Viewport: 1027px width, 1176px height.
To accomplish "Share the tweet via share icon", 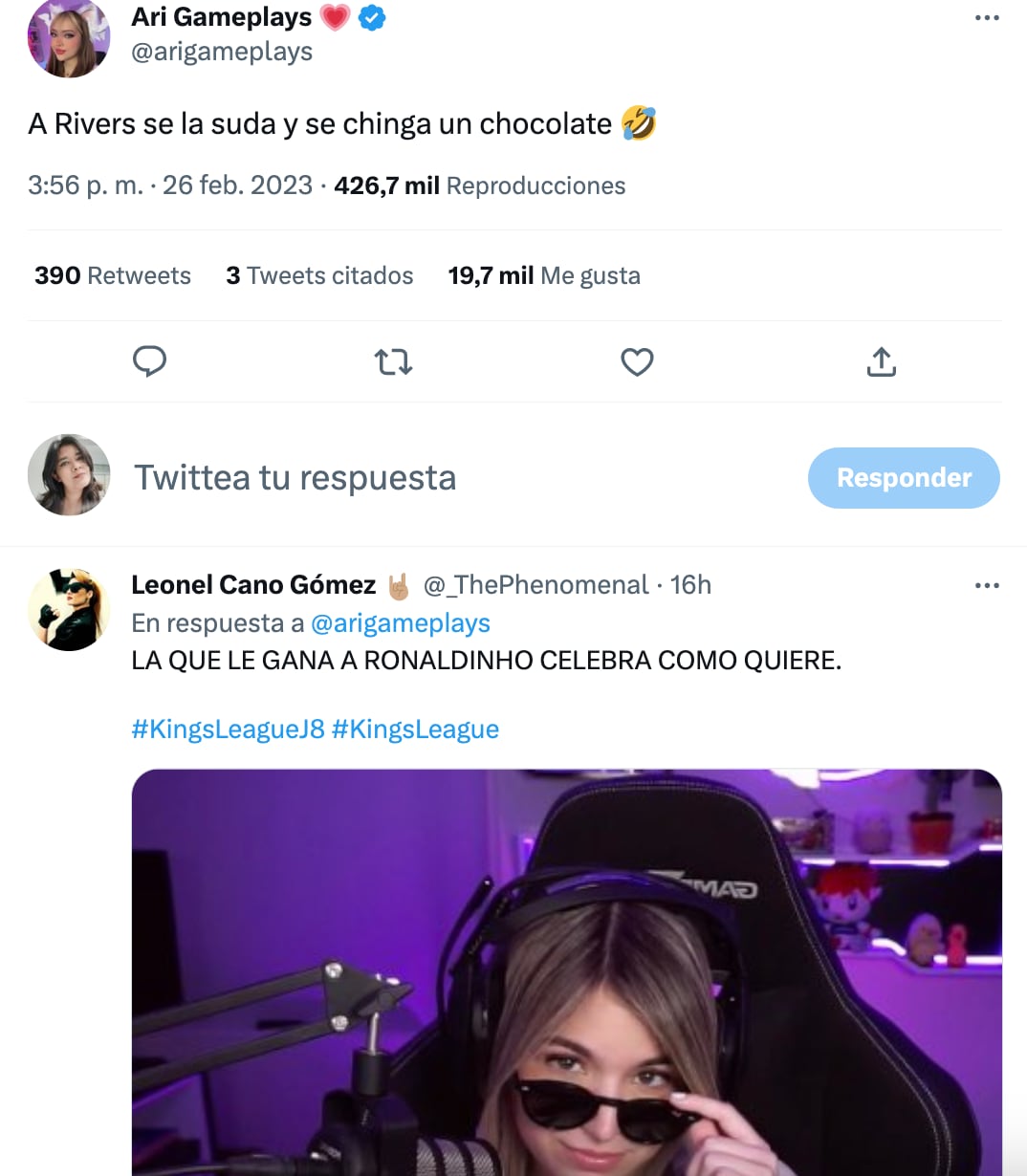I will pyautogui.click(x=881, y=361).
